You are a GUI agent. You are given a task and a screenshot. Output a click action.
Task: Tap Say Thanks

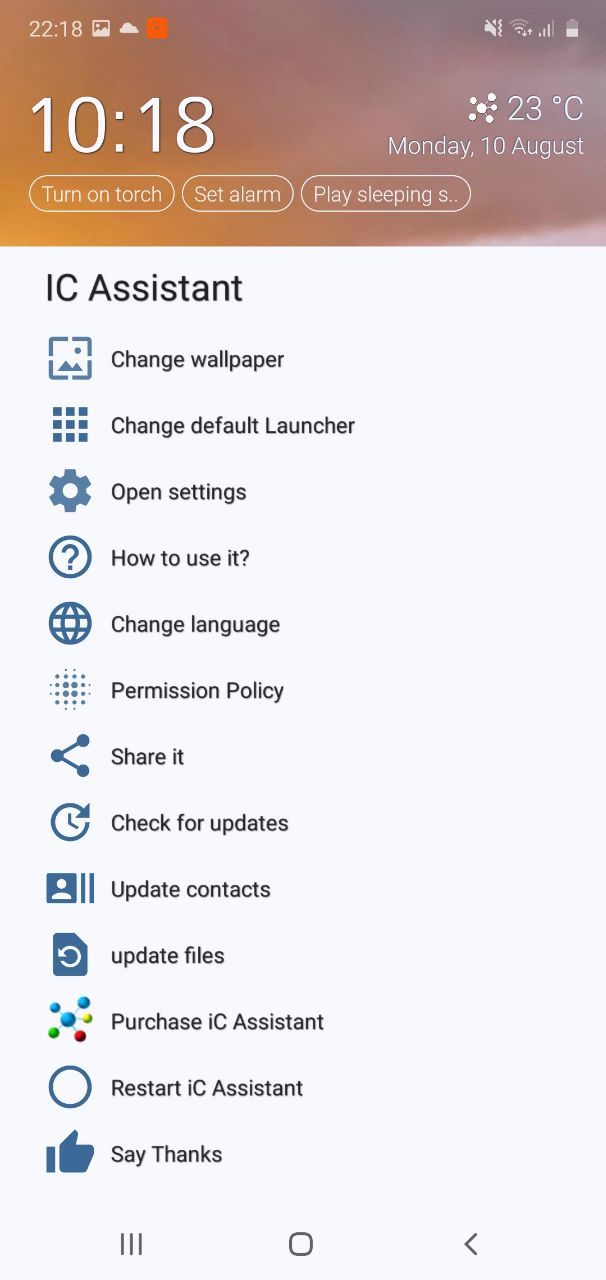coord(166,1154)
